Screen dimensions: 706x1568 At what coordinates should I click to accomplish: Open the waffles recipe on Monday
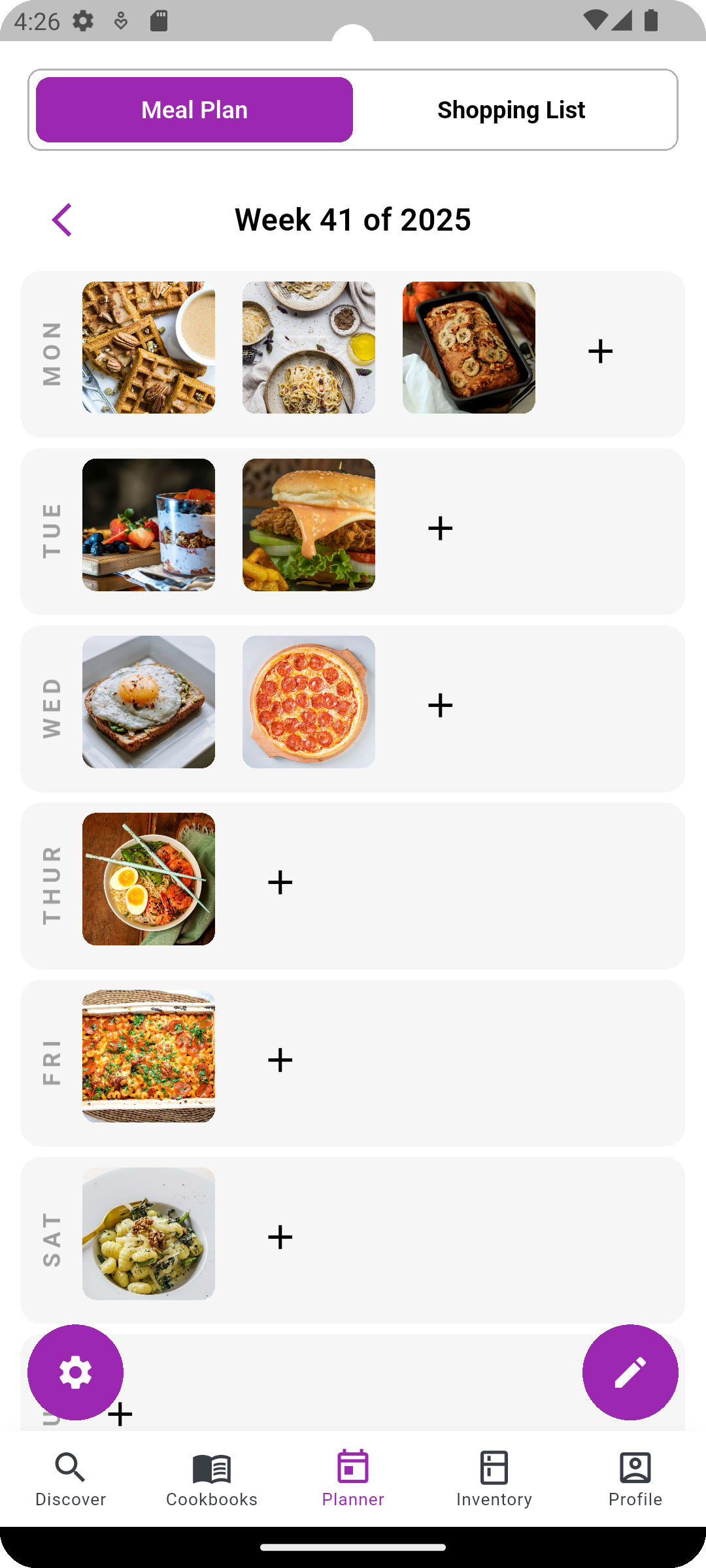click(148, 347)
